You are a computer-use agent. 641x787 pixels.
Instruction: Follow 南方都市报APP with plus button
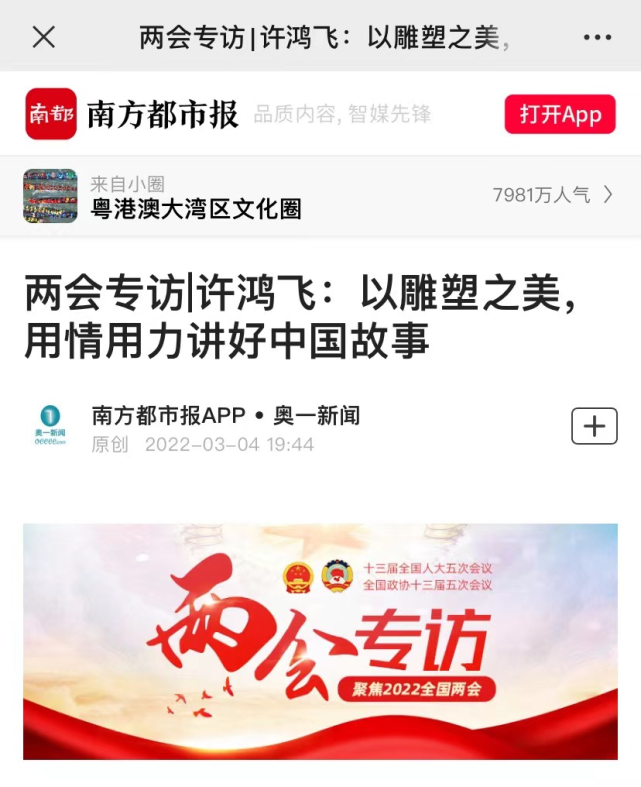(x=594, y=427)
